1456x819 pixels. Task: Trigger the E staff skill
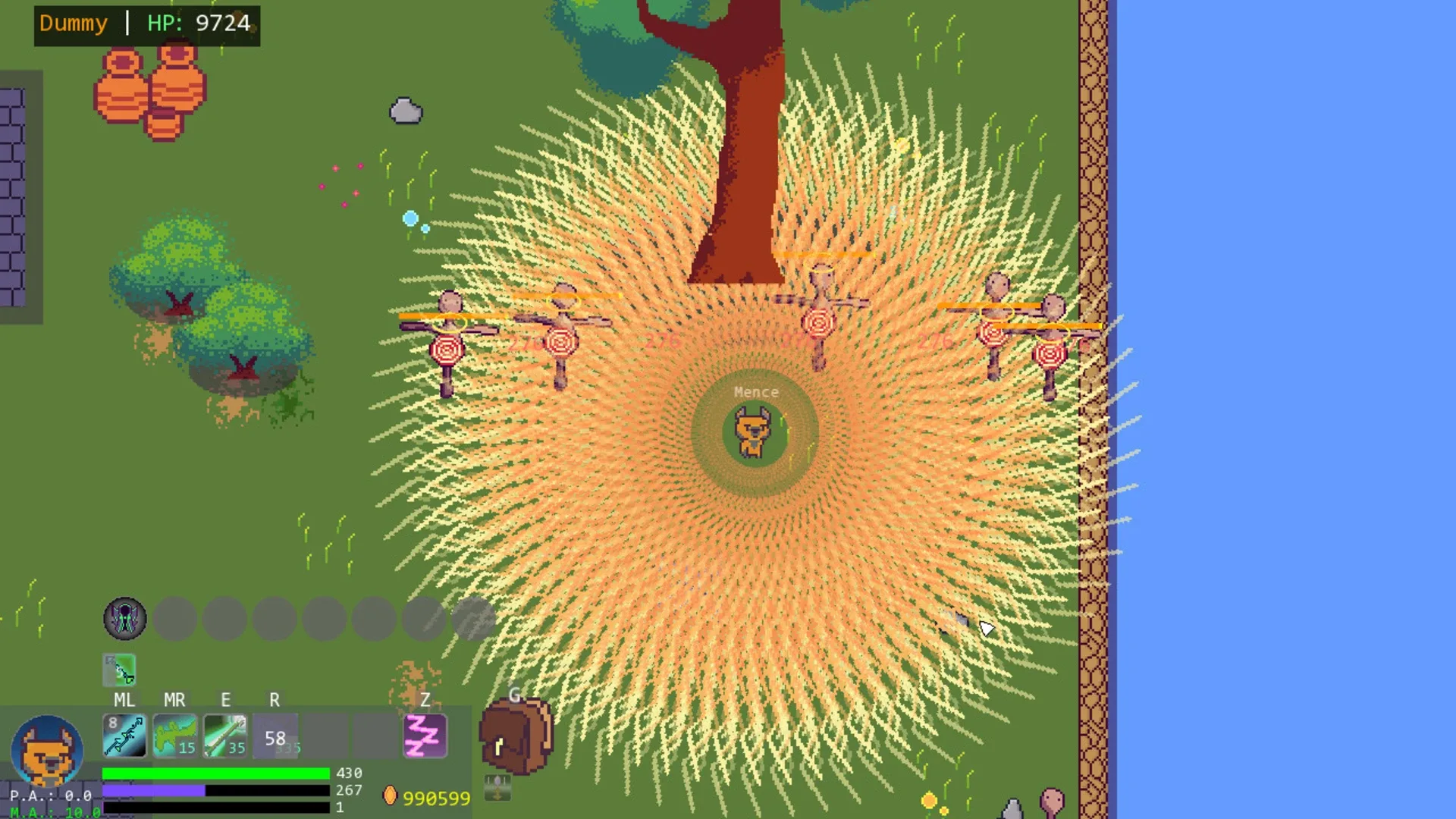(x=225, y=736)
